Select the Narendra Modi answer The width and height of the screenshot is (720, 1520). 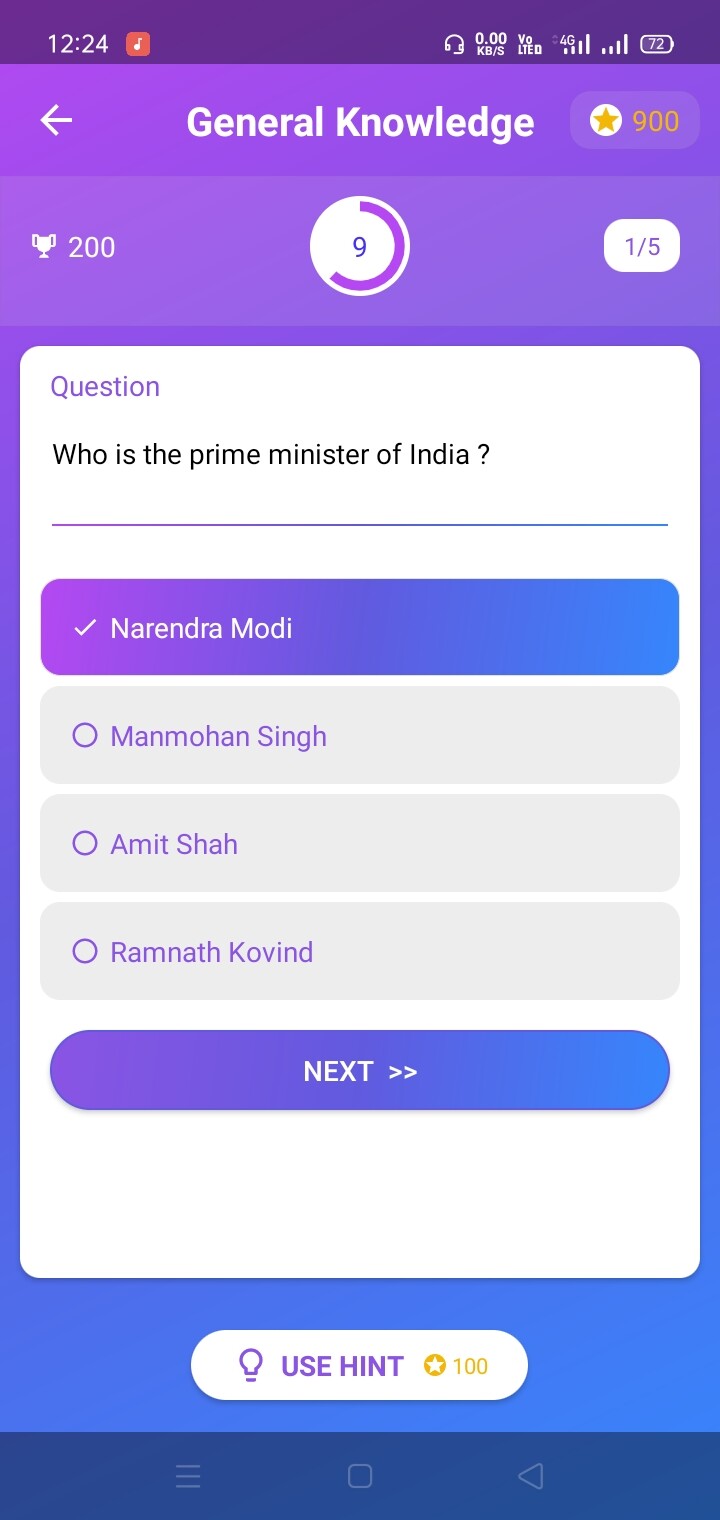point(359,627)
